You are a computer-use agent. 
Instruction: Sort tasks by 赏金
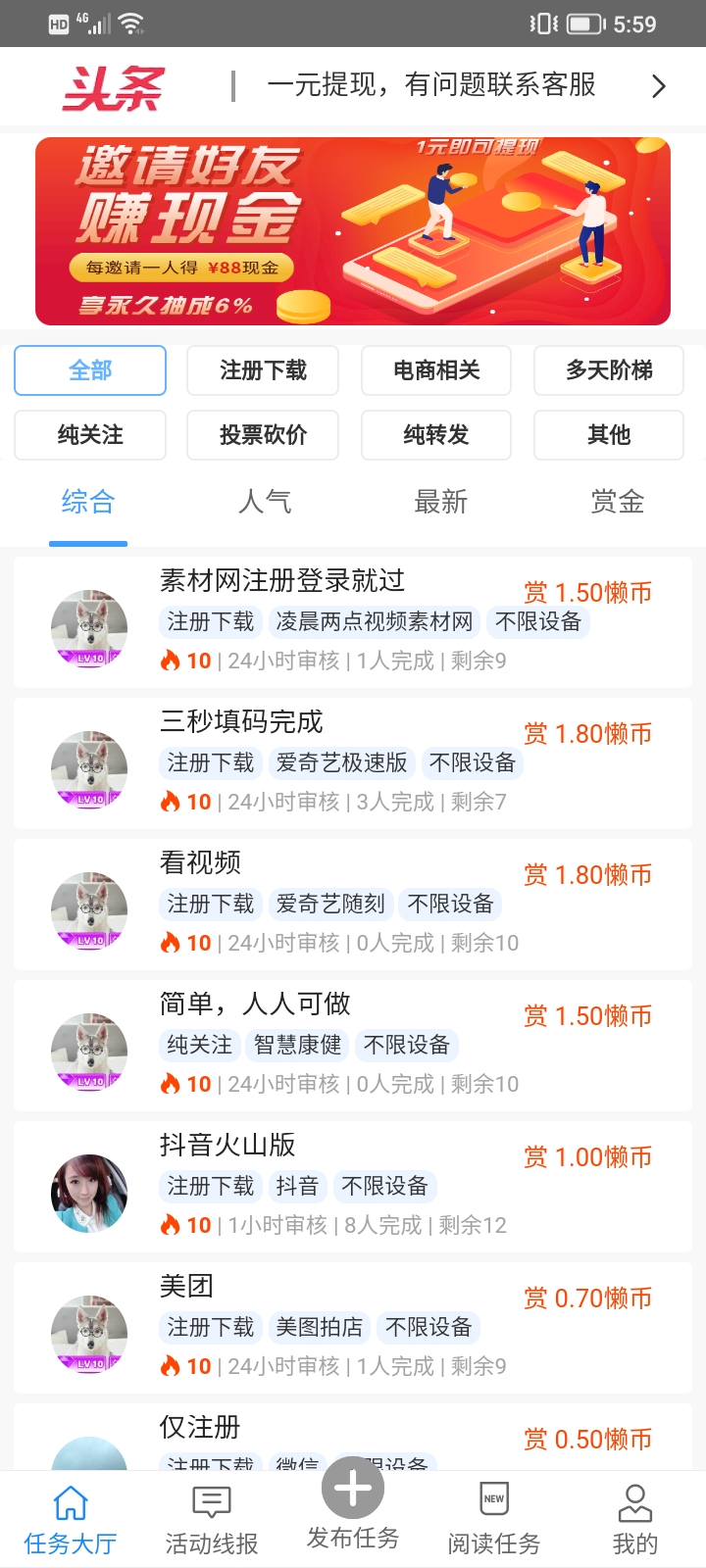[x=618, y=503]
